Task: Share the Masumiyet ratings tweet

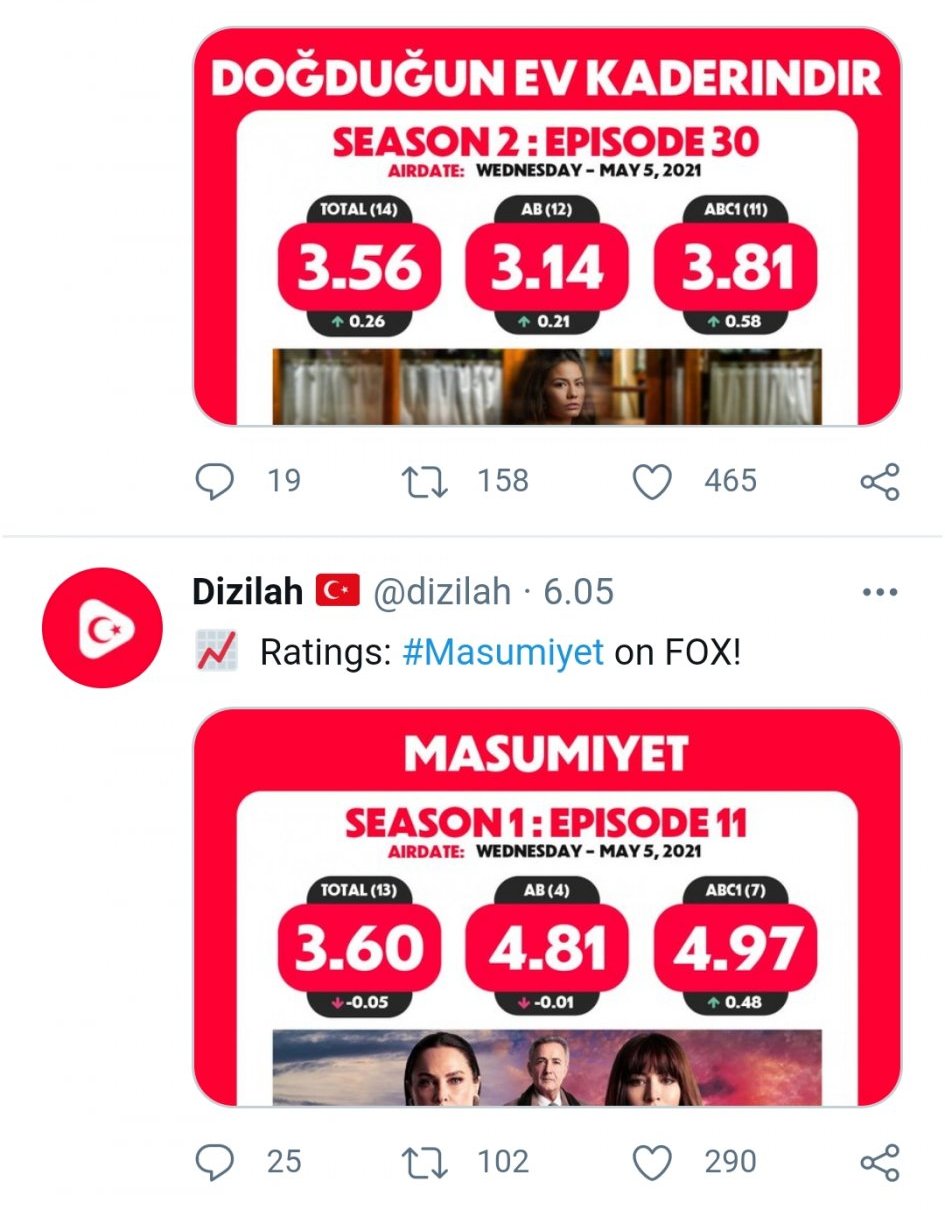Action: [880, 1162]
